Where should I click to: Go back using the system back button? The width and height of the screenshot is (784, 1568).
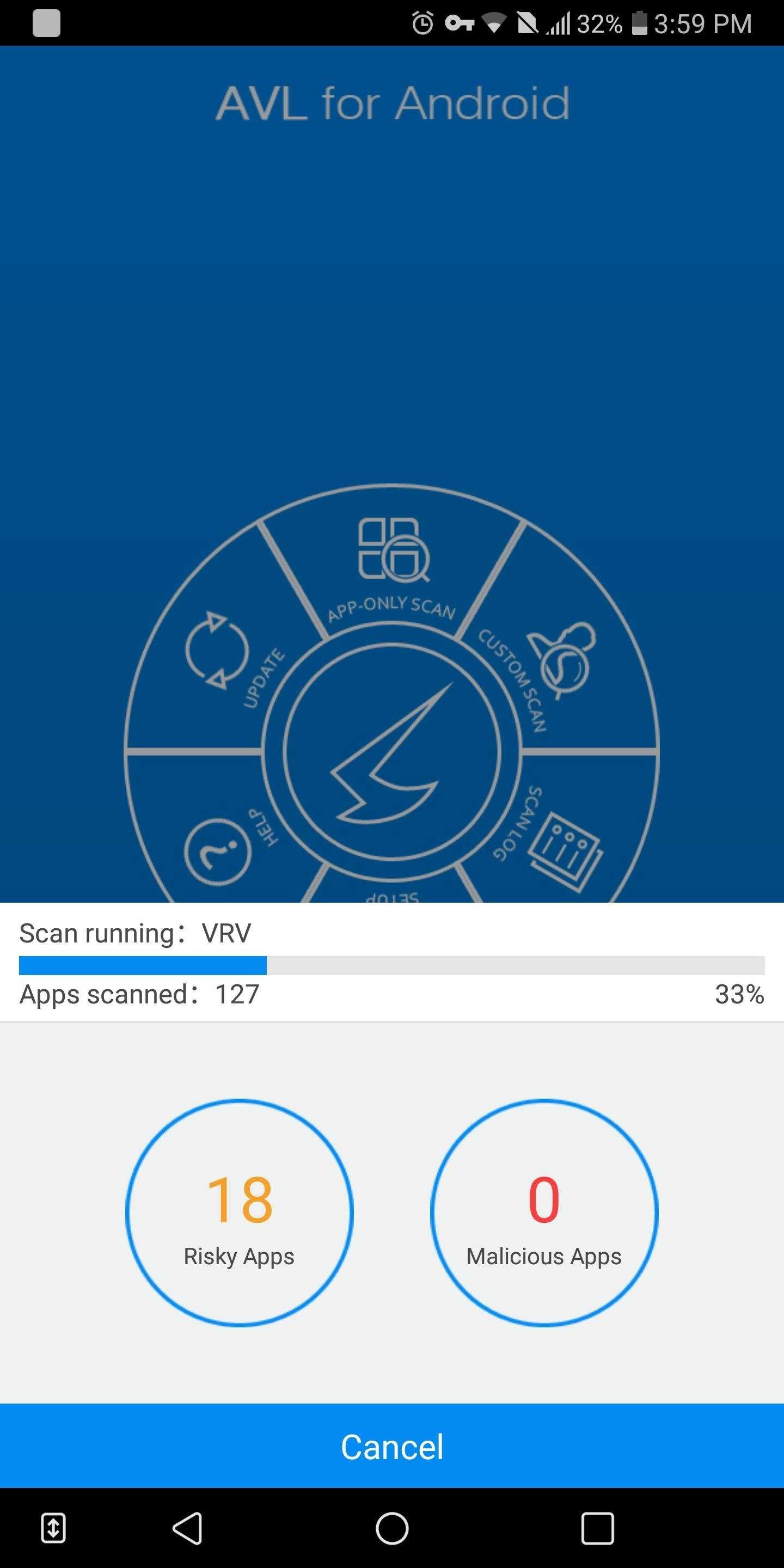click(x=187, y=1528)
